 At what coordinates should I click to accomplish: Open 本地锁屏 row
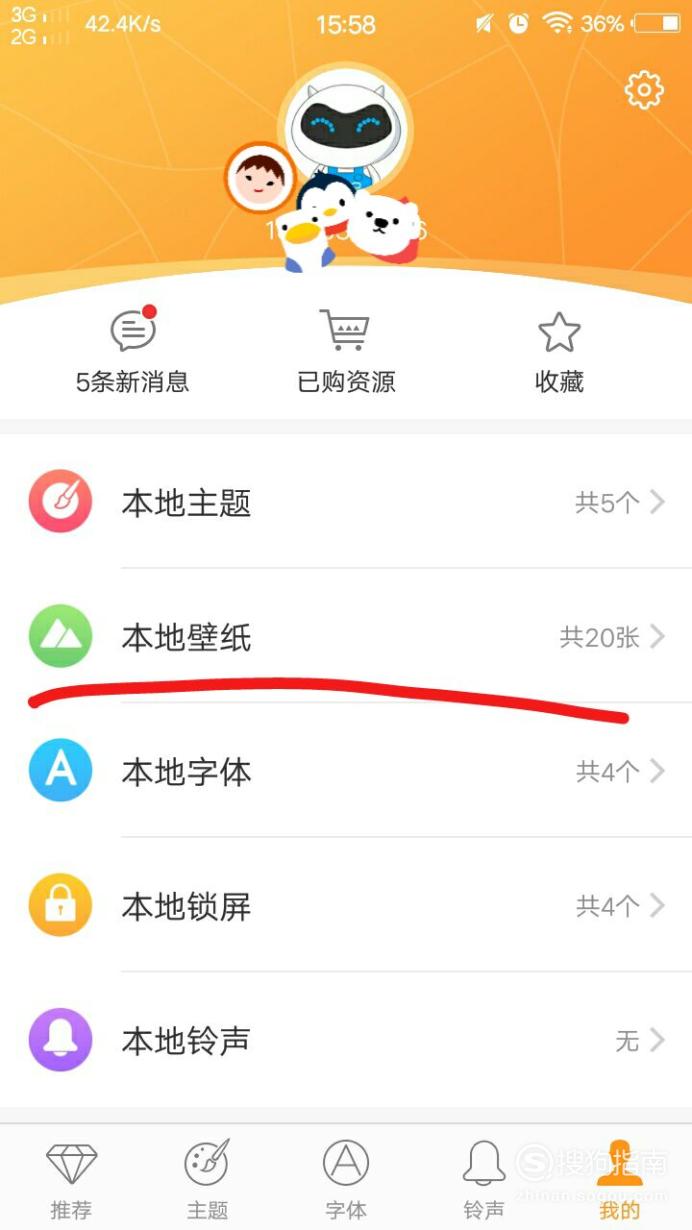(x=346, y=906)
